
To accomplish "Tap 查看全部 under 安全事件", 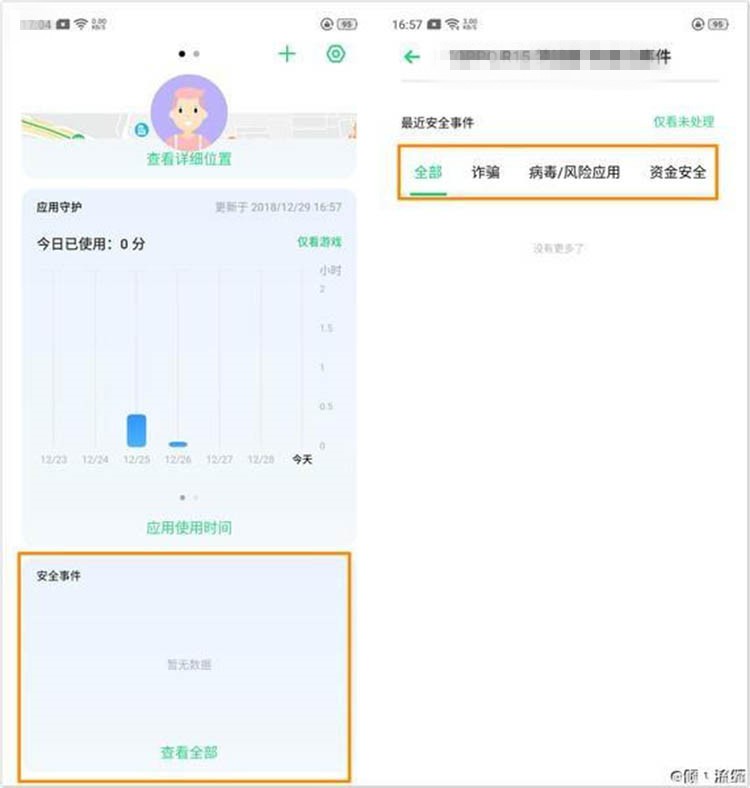I will click(189, 752).
